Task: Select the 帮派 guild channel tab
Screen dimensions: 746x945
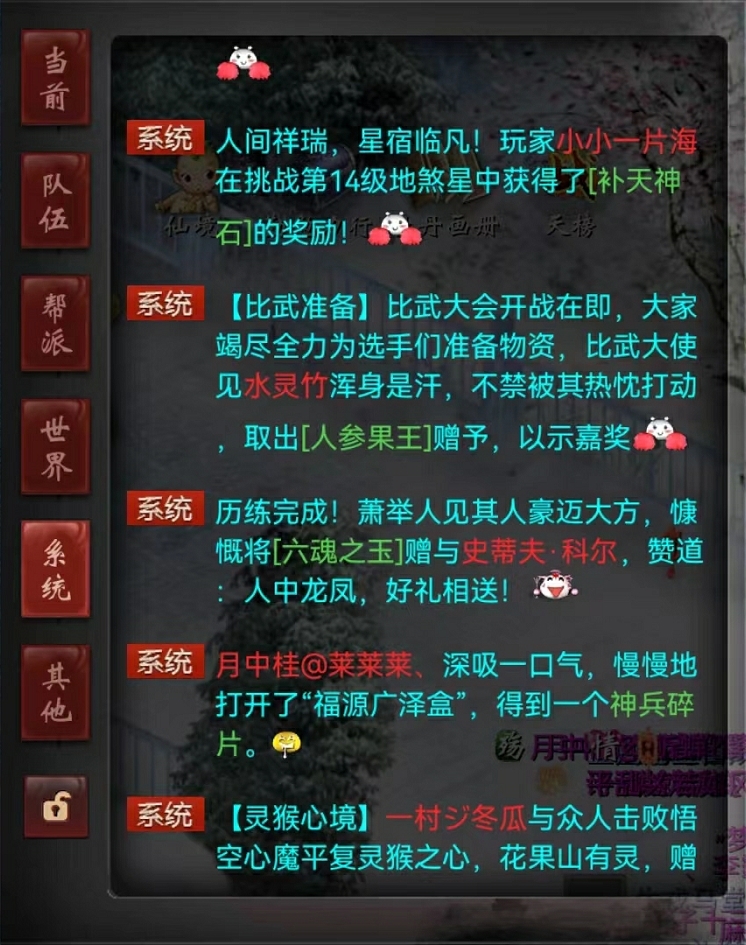Action: tap(55, 323)
